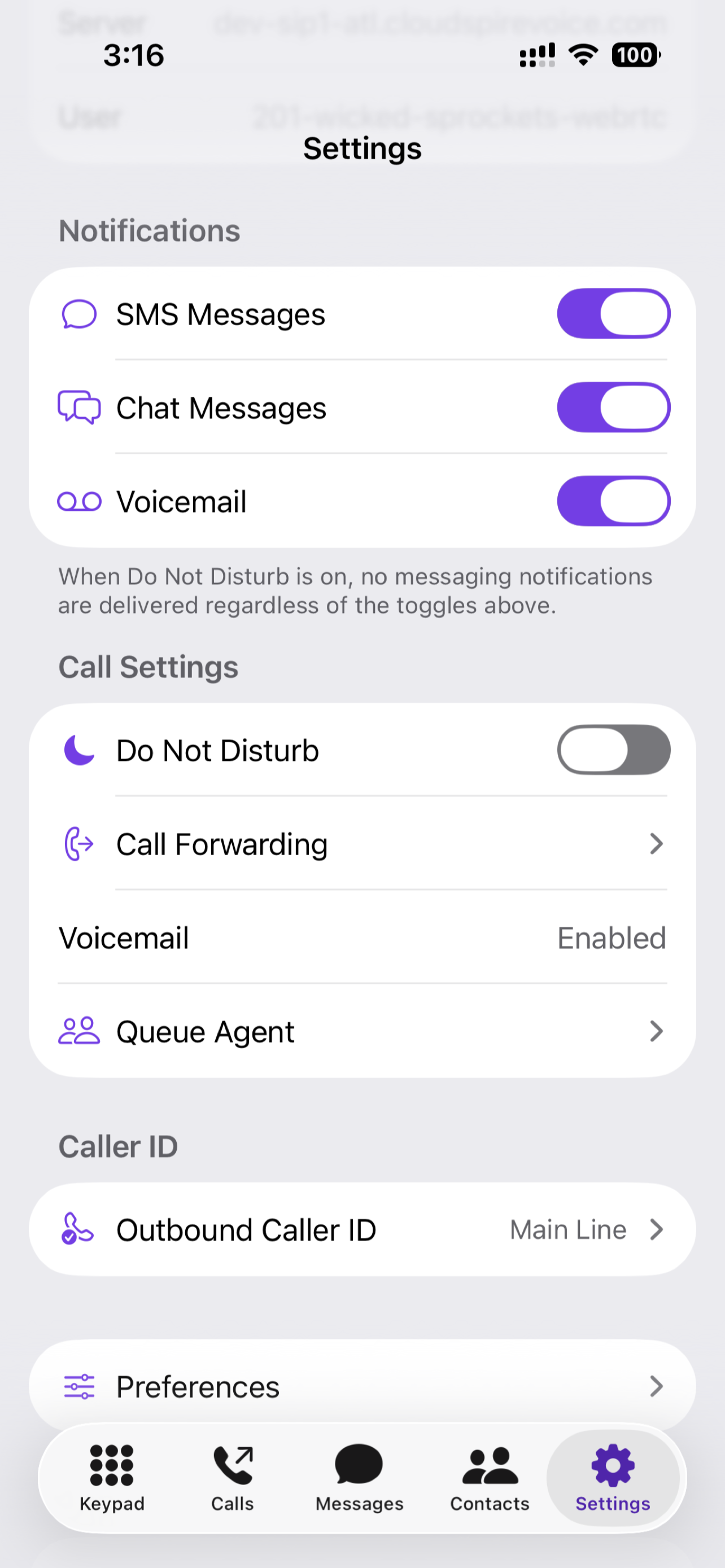
Task: Open the Preferences screen
Action: [362, 1387]
